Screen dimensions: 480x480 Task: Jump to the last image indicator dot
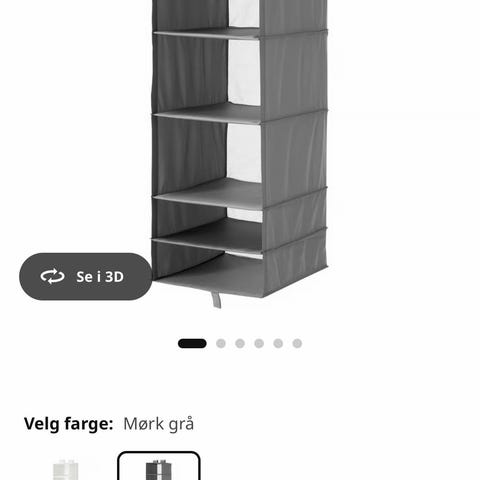(x=297, y=343)
